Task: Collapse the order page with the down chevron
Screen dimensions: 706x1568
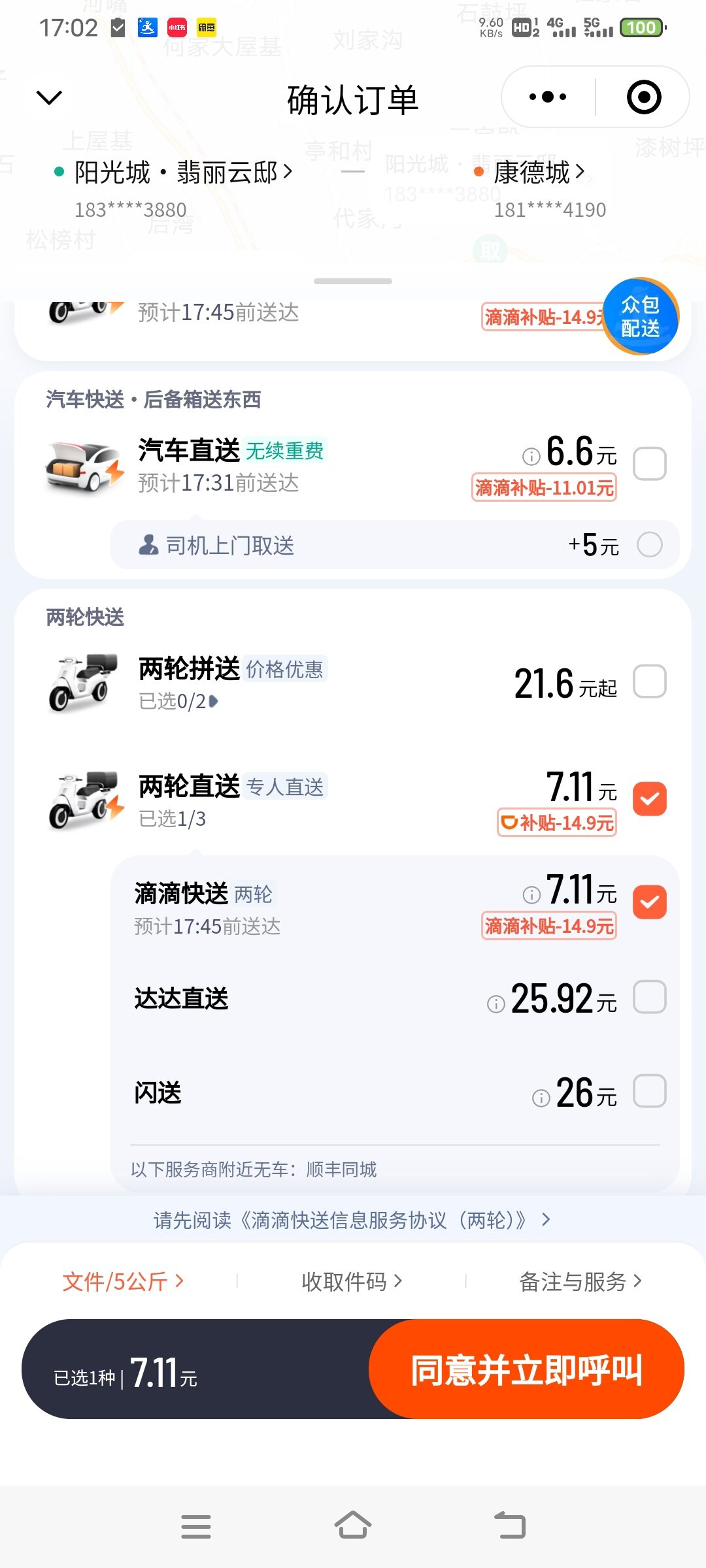Action: click(x=49, y=98)
